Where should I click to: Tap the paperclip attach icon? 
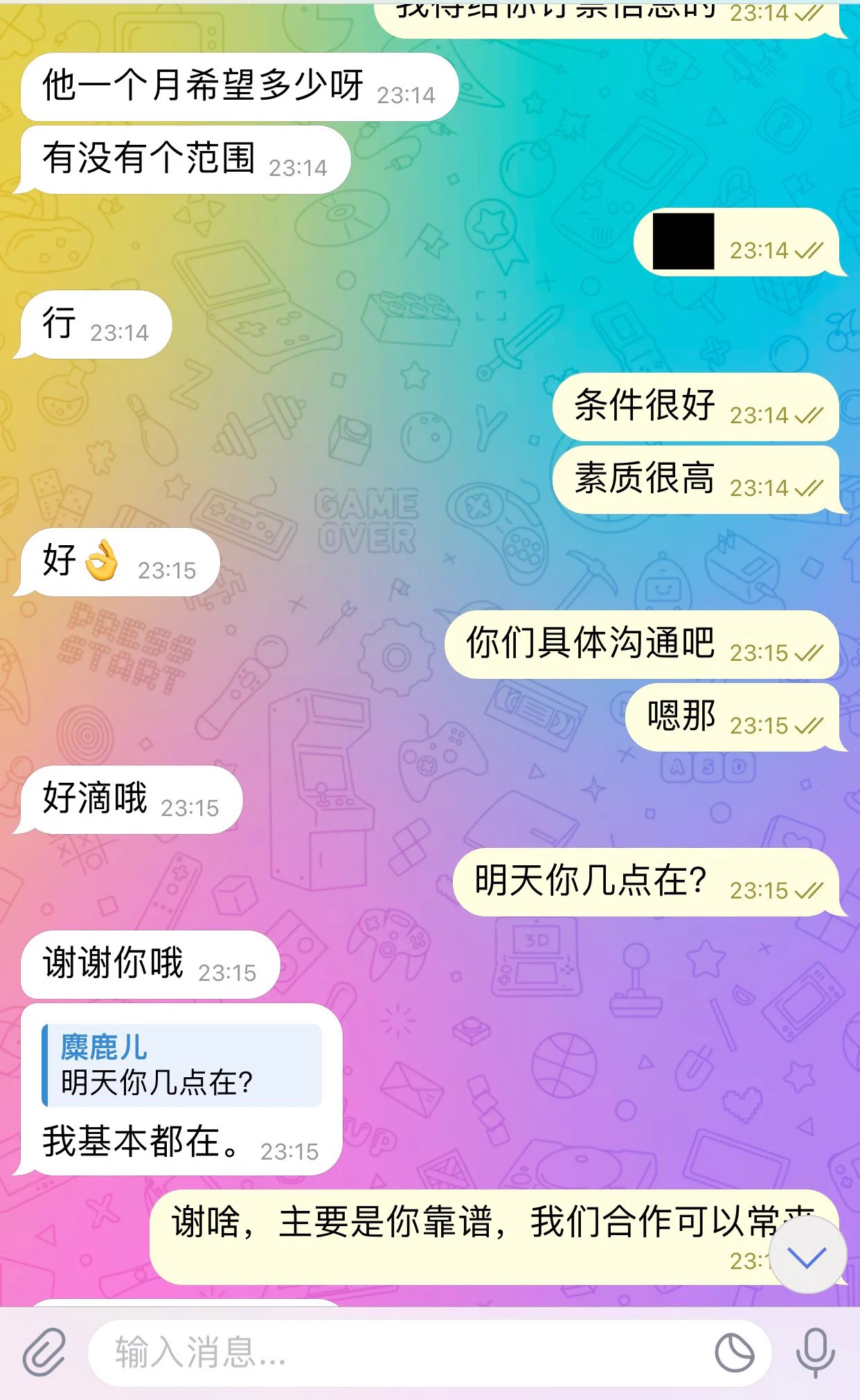pos(44,1352)
